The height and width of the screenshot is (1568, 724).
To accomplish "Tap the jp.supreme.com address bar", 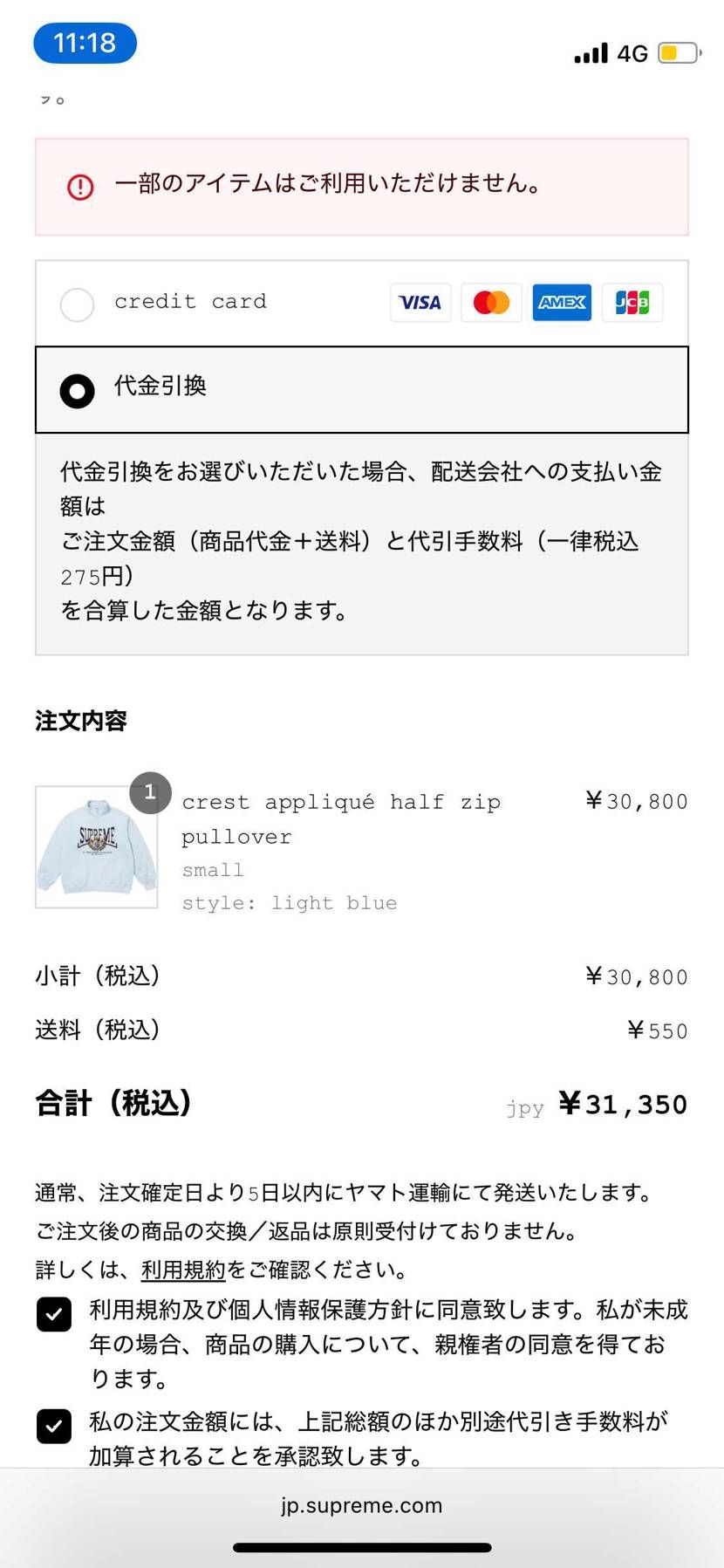I will pyautogui.click(x=362, y=1505).
